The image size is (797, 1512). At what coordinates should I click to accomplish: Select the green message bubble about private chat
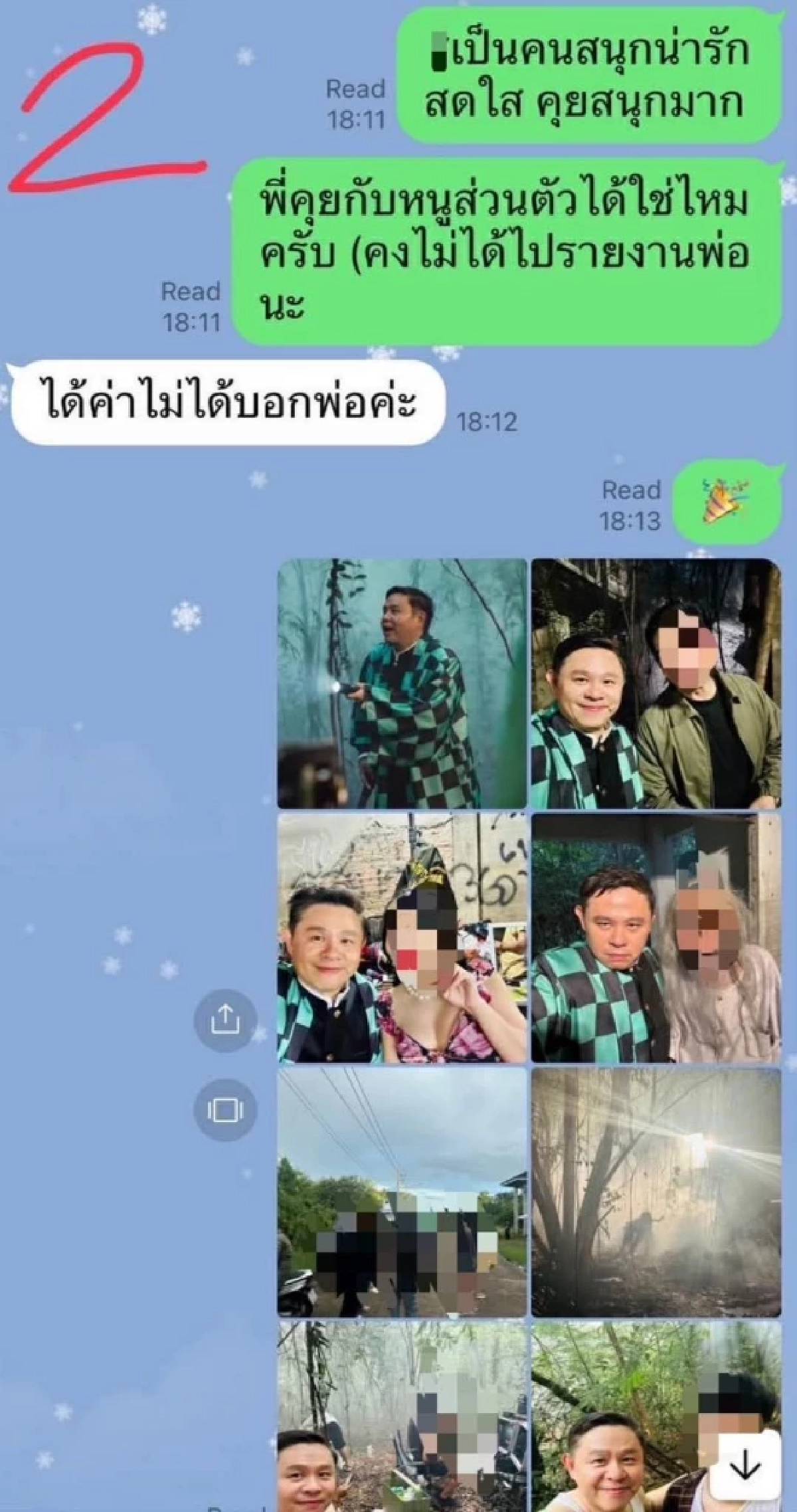511,252
